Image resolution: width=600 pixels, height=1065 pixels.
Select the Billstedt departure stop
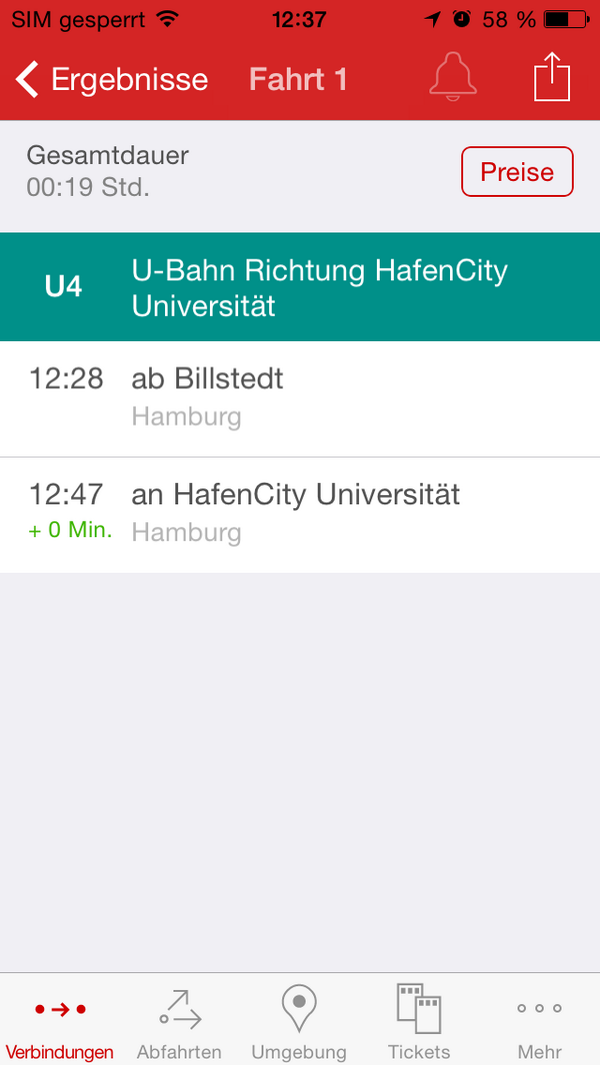(300, 399)
